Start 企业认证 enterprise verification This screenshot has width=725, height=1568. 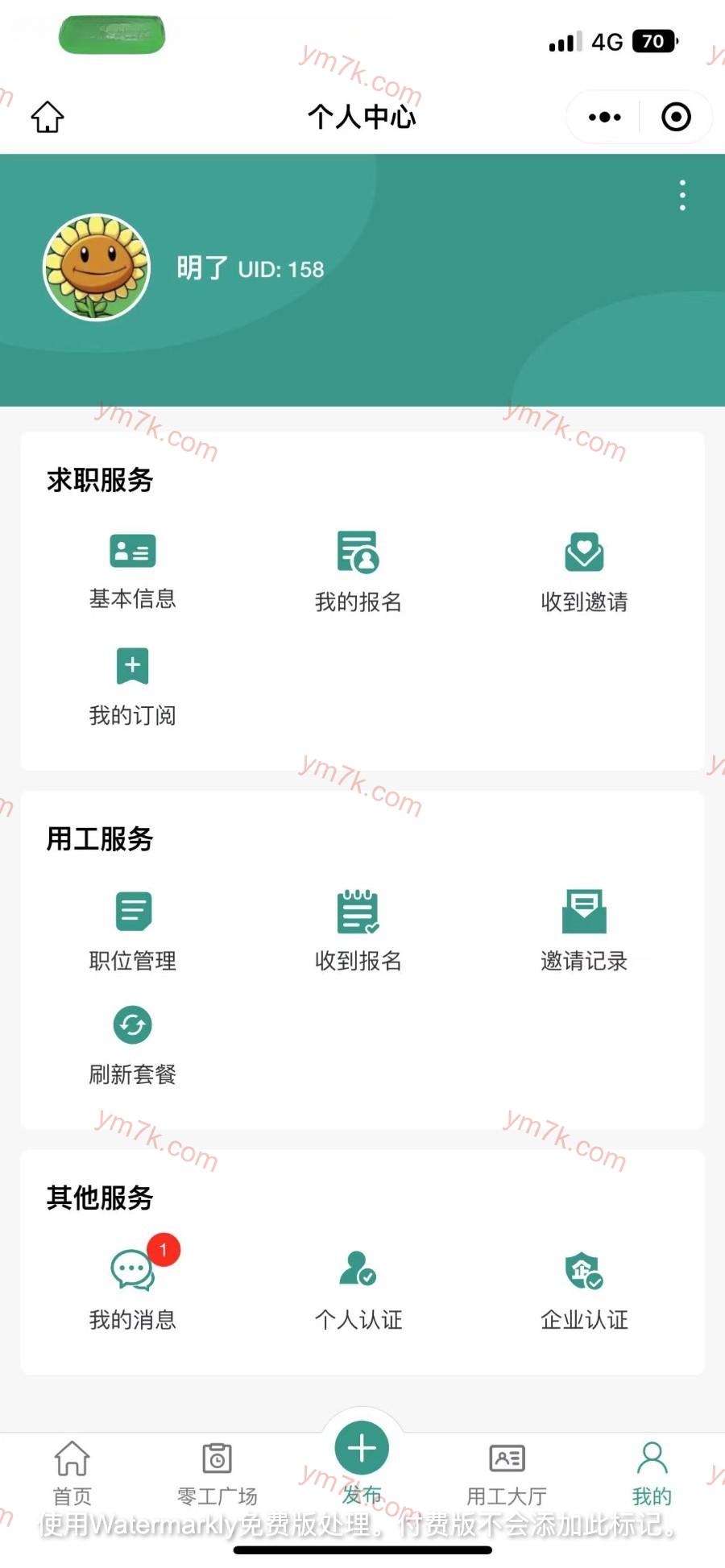point(584,1288)
